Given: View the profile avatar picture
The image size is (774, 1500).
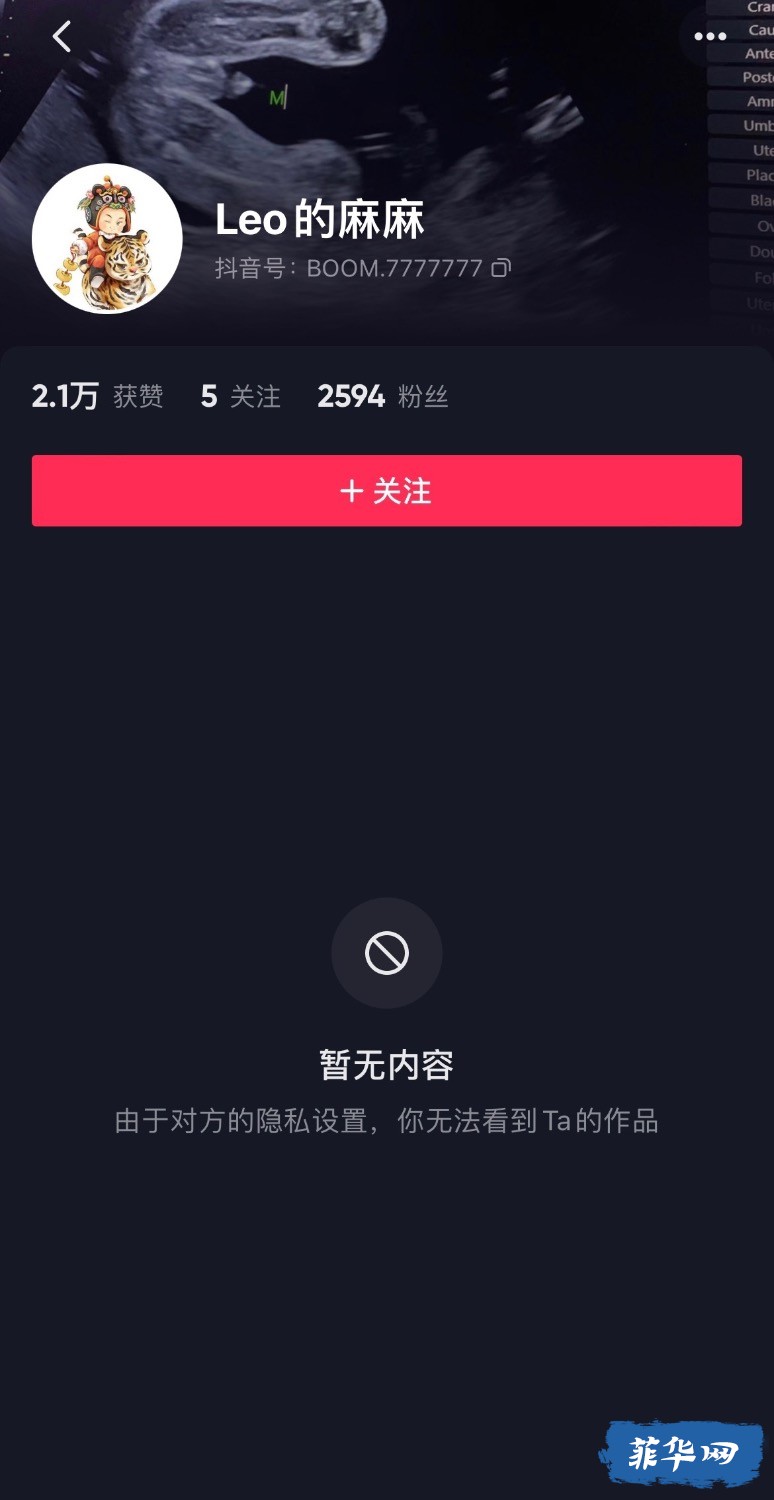Looking at the screenshot, I should coord(107,239).
